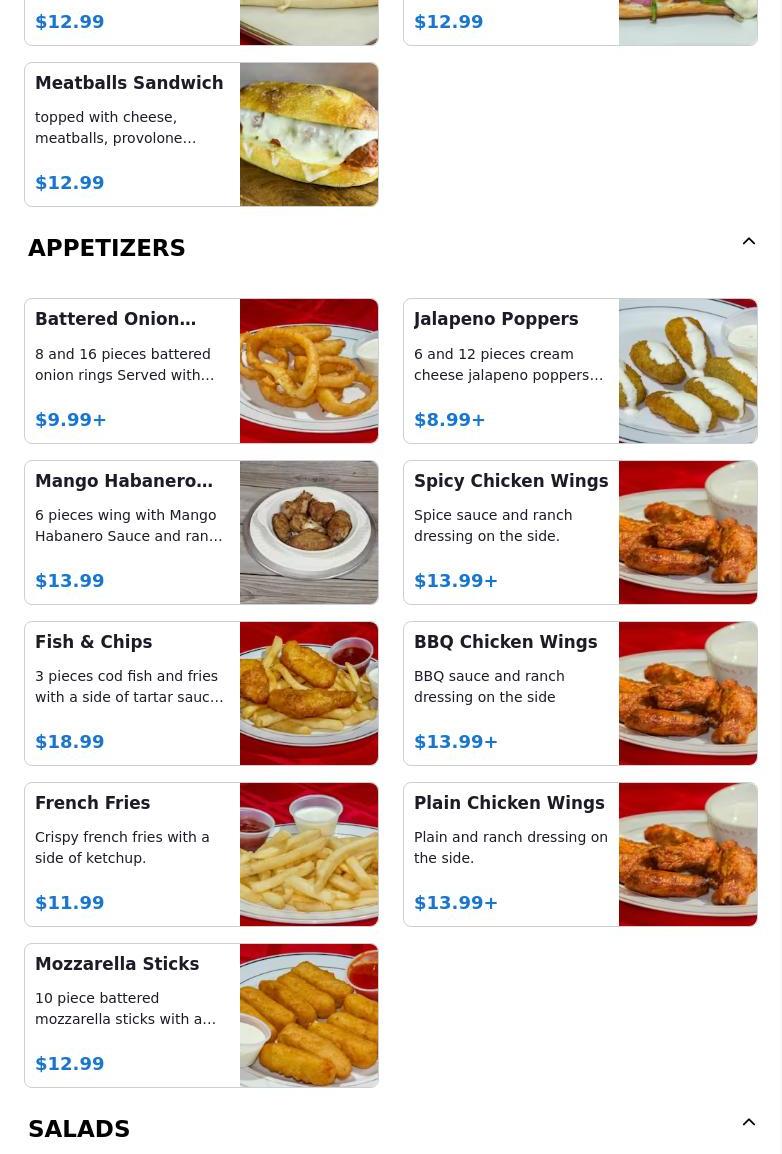Open the Mozzarella Sticks card
This screenshot has height=1154, width=782.
[x=201, y=1015]
